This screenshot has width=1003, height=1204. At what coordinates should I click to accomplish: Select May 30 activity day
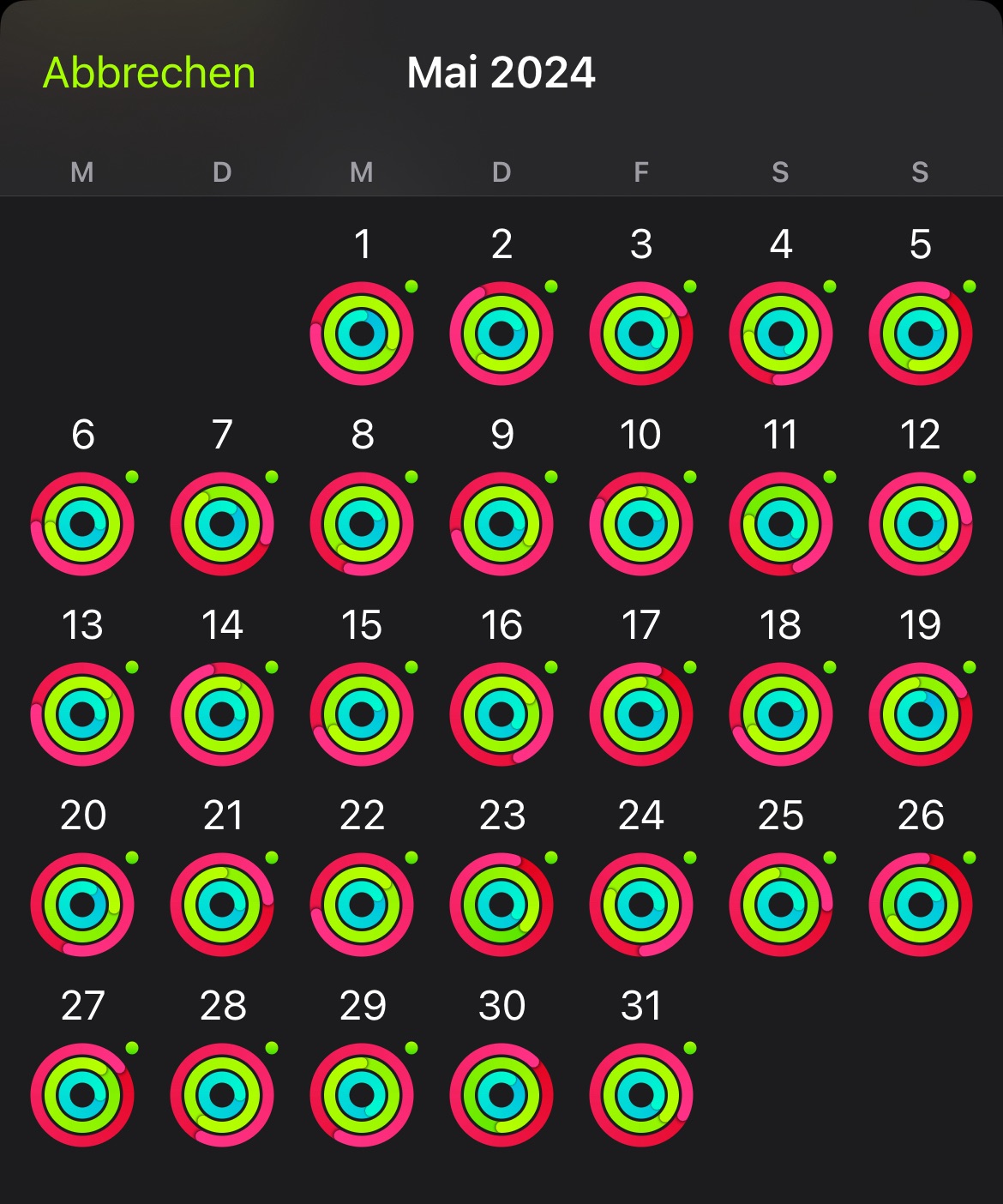(501, 1095)
